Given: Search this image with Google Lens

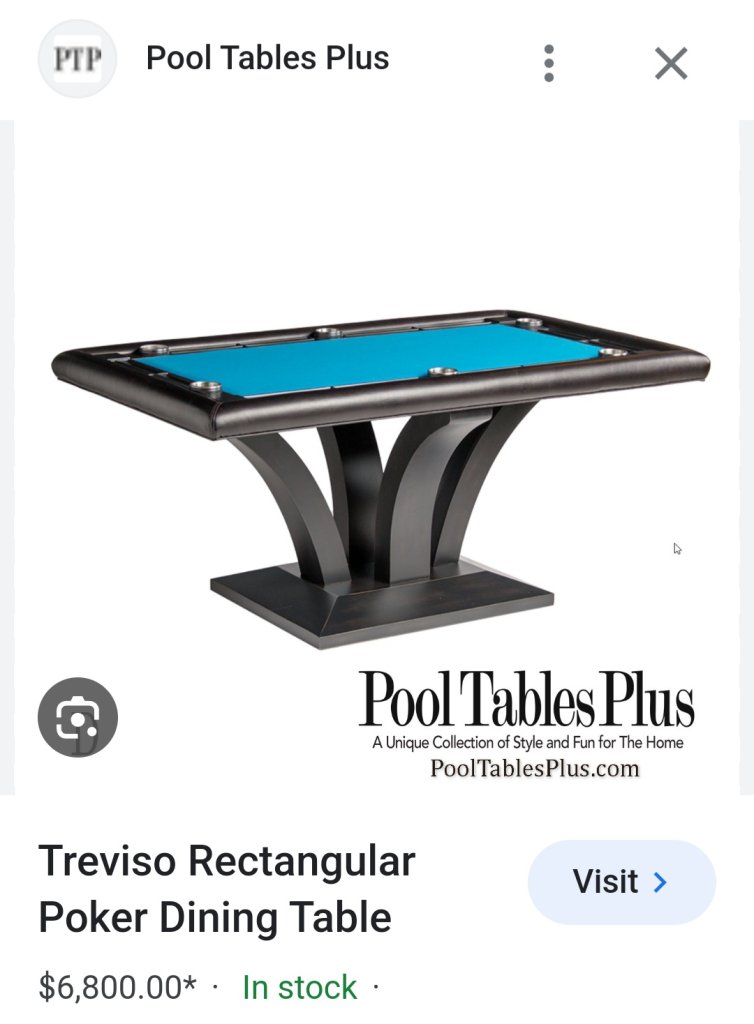Looking at the screenshot, I should click(x=78, y=717).
